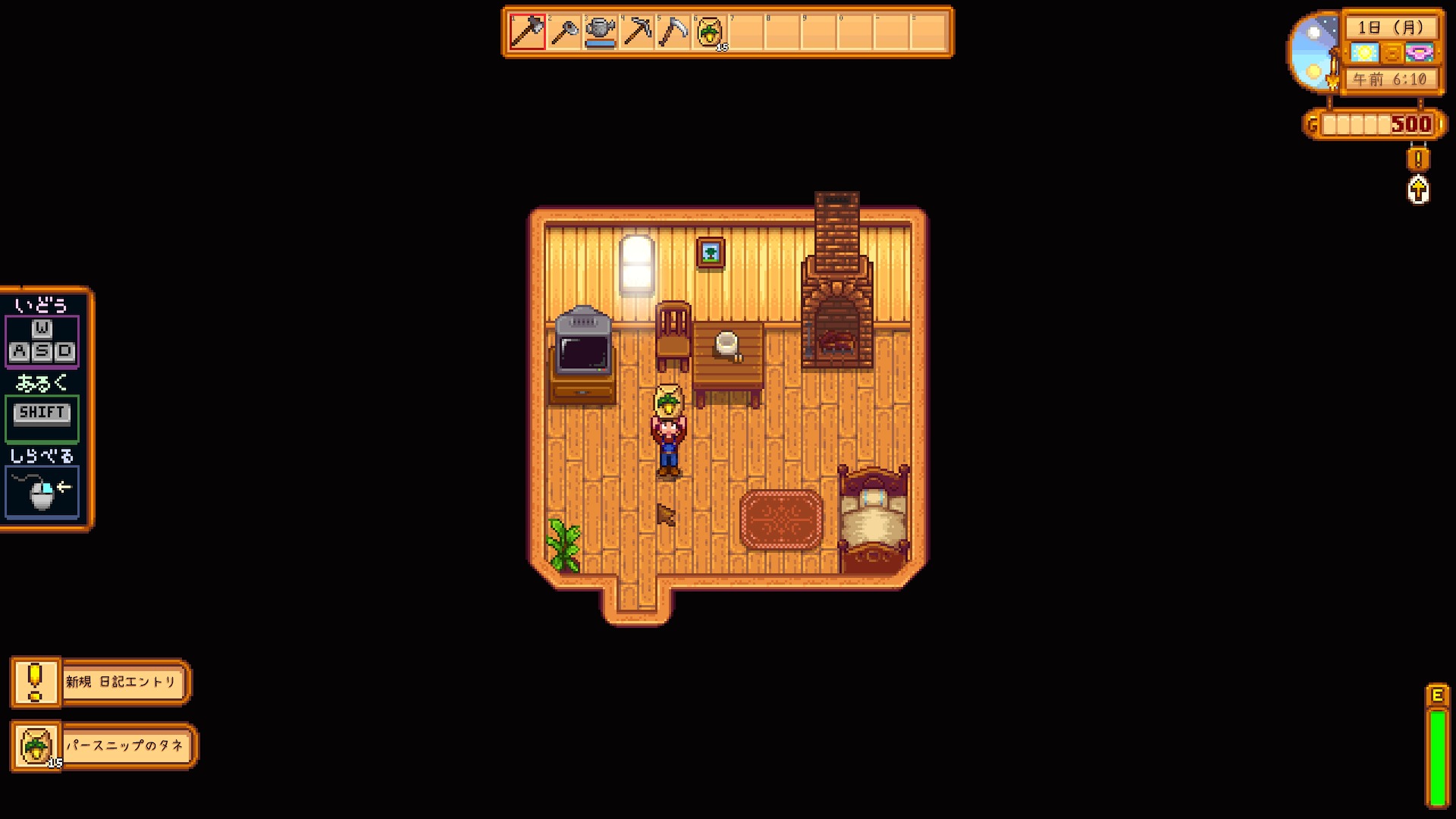
Task: Select the pickaxe in the toolbar
Action: [636, 32]
